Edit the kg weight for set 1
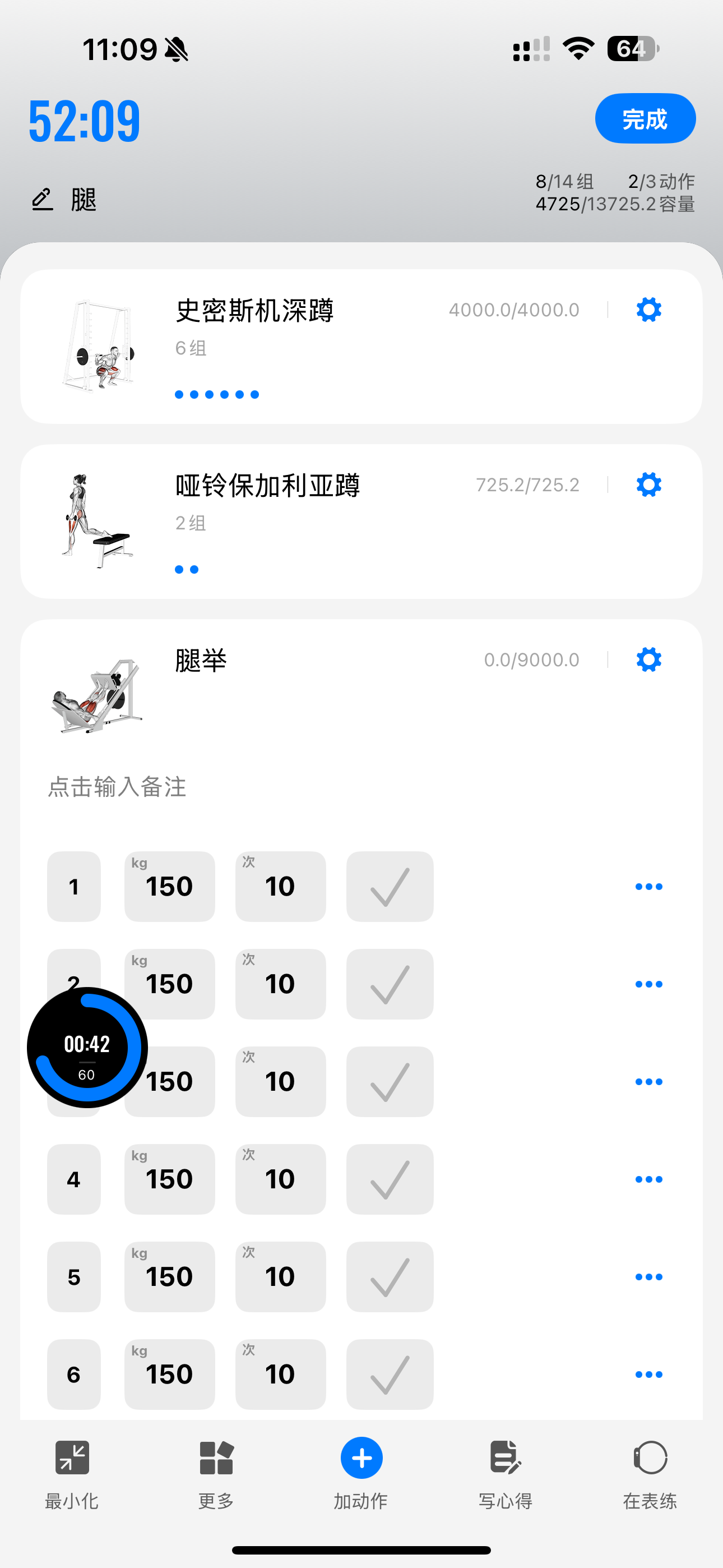Image resolution: width=723 pixels, height=1568 pixels. 170,887
